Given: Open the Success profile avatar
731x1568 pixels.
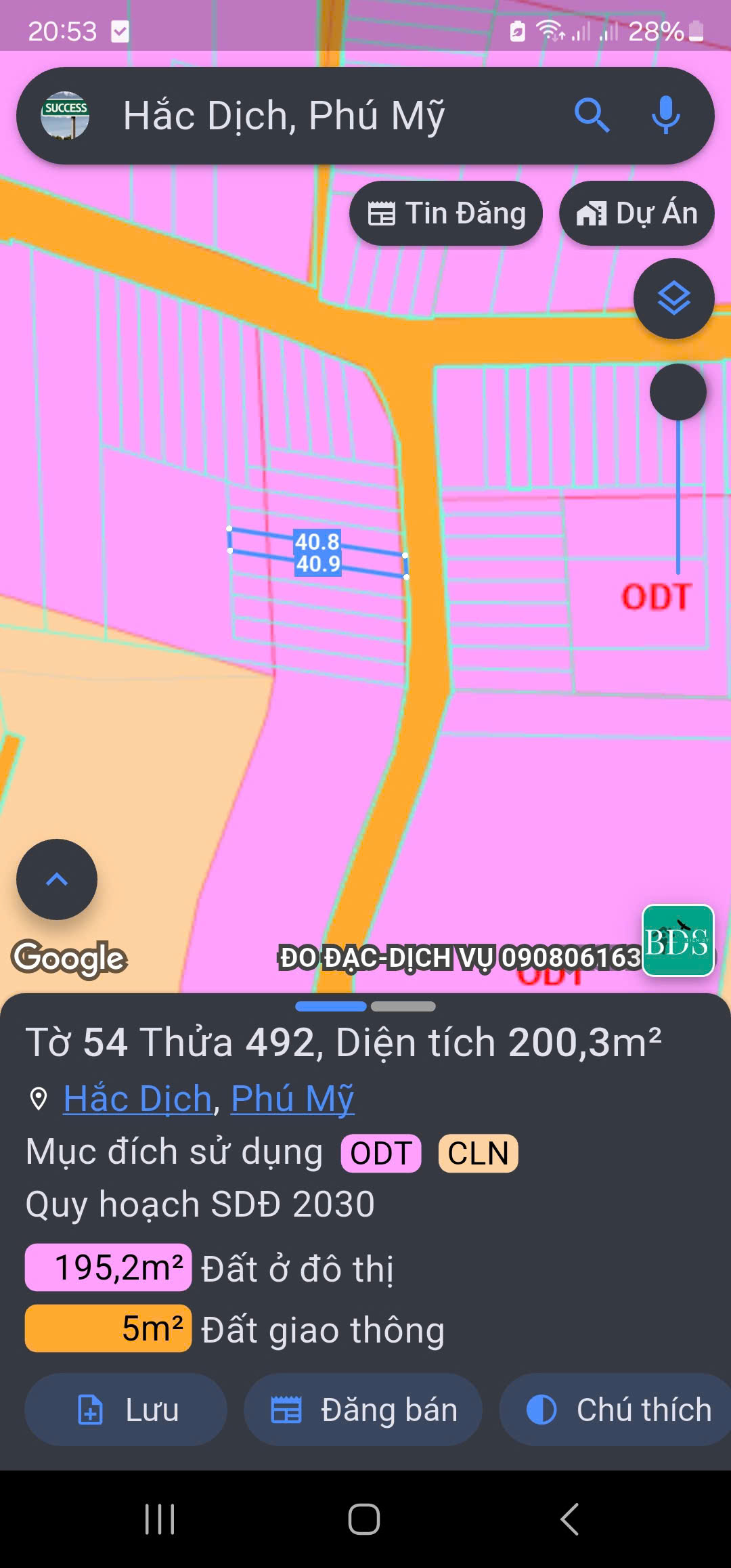Looking at the screenshot, I should pyautogui.click(x=65, y=116).
